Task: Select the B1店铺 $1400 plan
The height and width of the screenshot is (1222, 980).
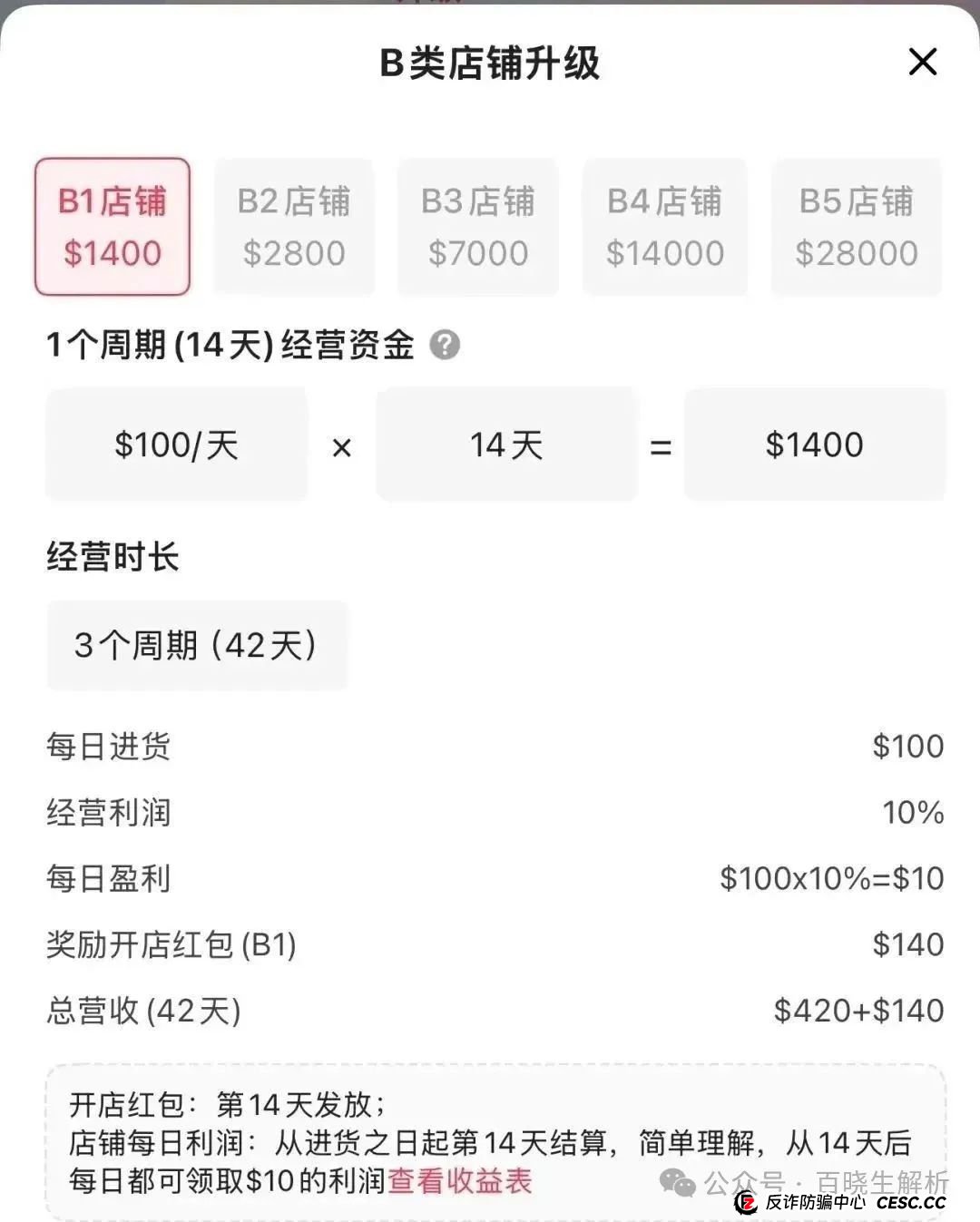Action: click(x=112, y=227)
